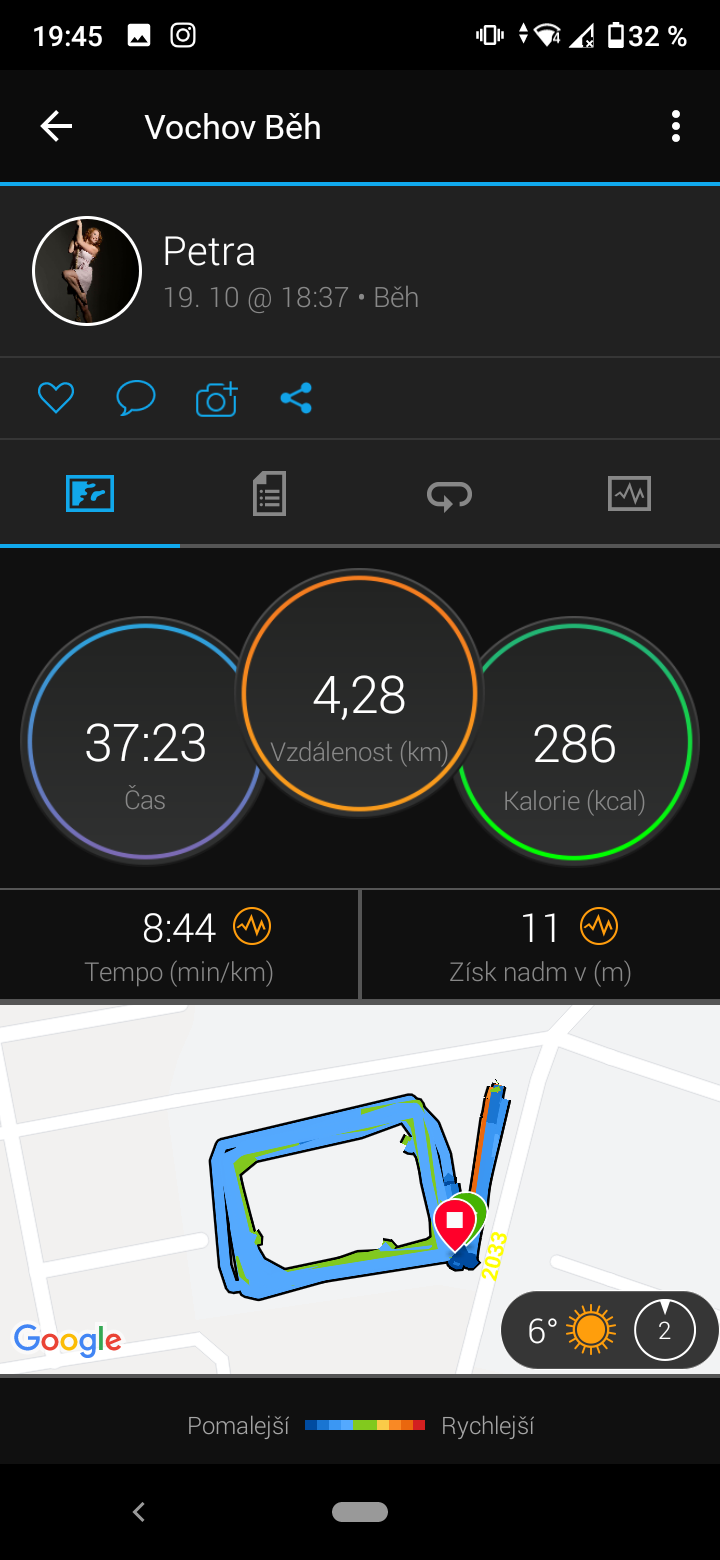The image size is (720, 1560).
Task: Switch to the laps tab
Action: [x=450, y=494]
